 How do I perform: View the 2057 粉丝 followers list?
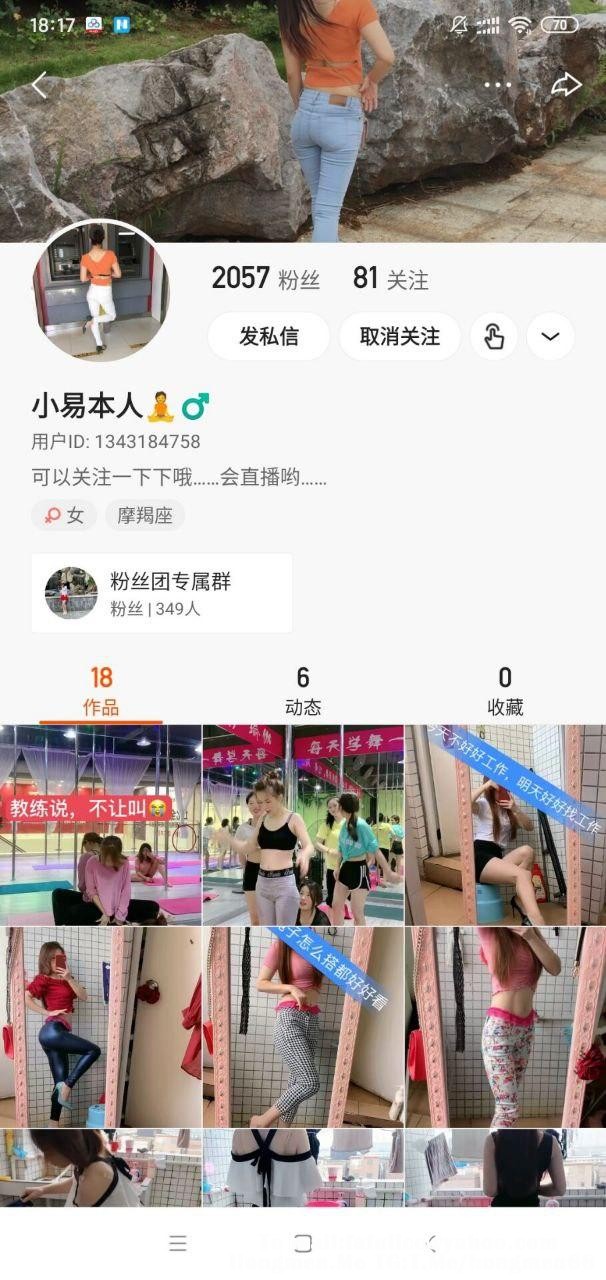tap(265, 279)
